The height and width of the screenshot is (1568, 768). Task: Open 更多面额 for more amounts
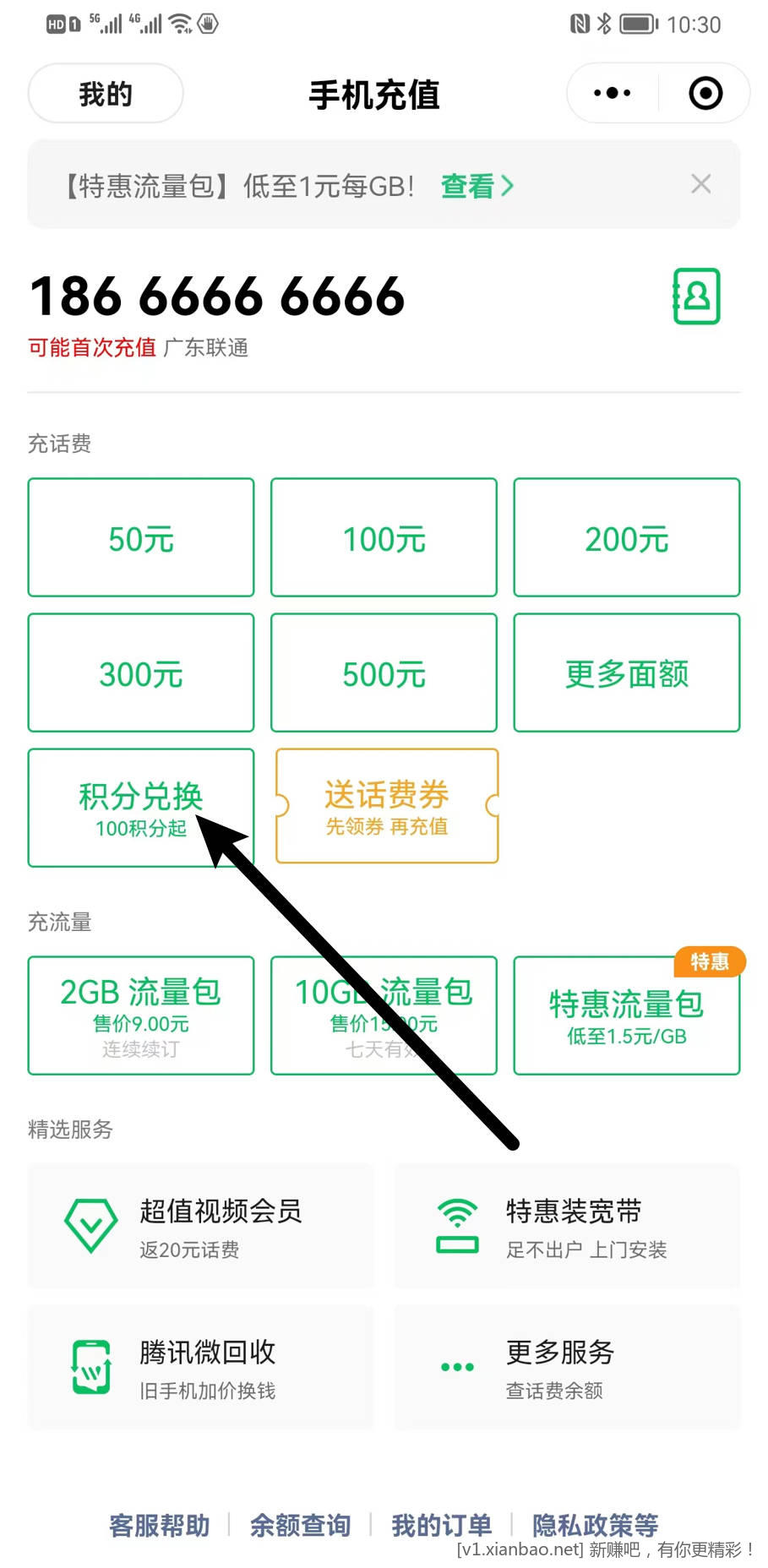click(x=626, y=673)
